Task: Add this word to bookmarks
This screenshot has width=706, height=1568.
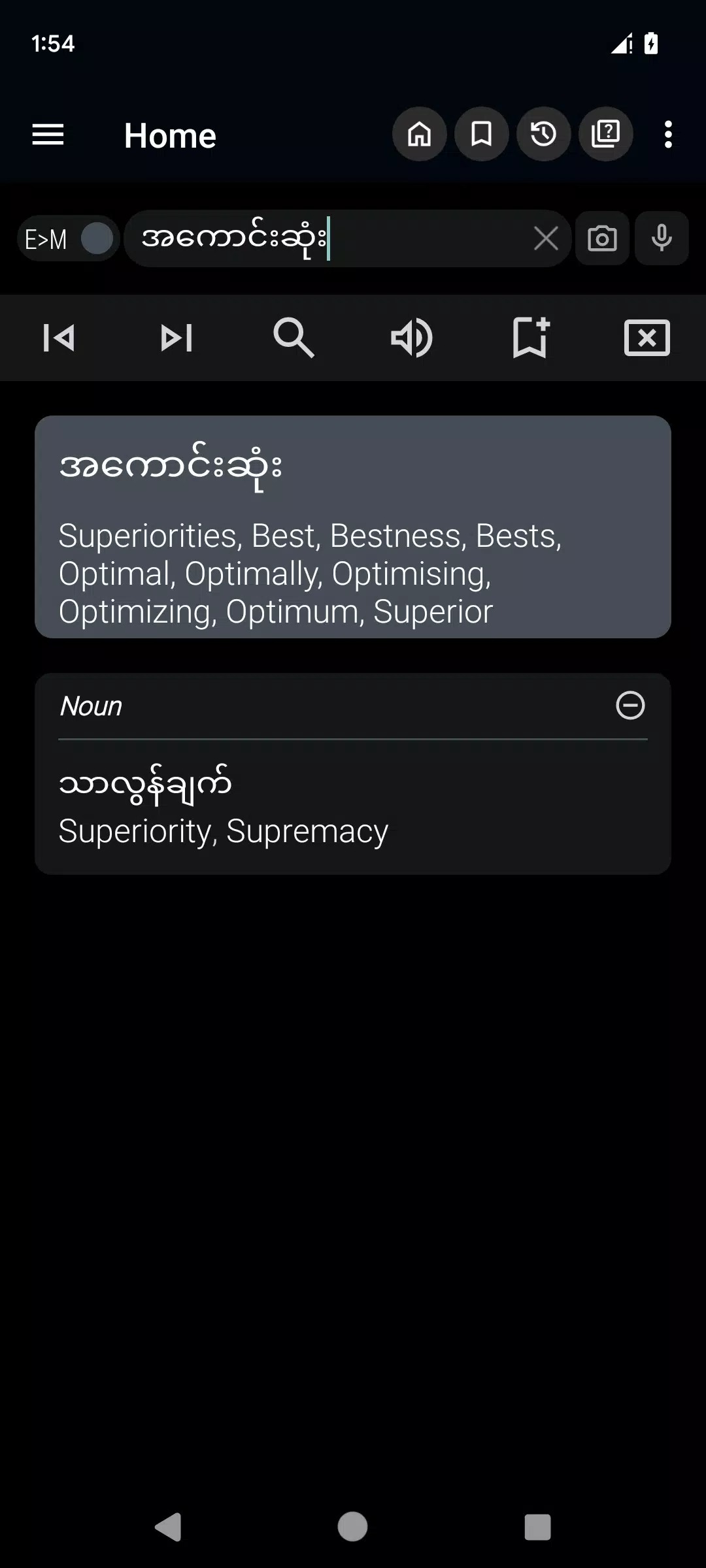Action: tap(529, 338)
